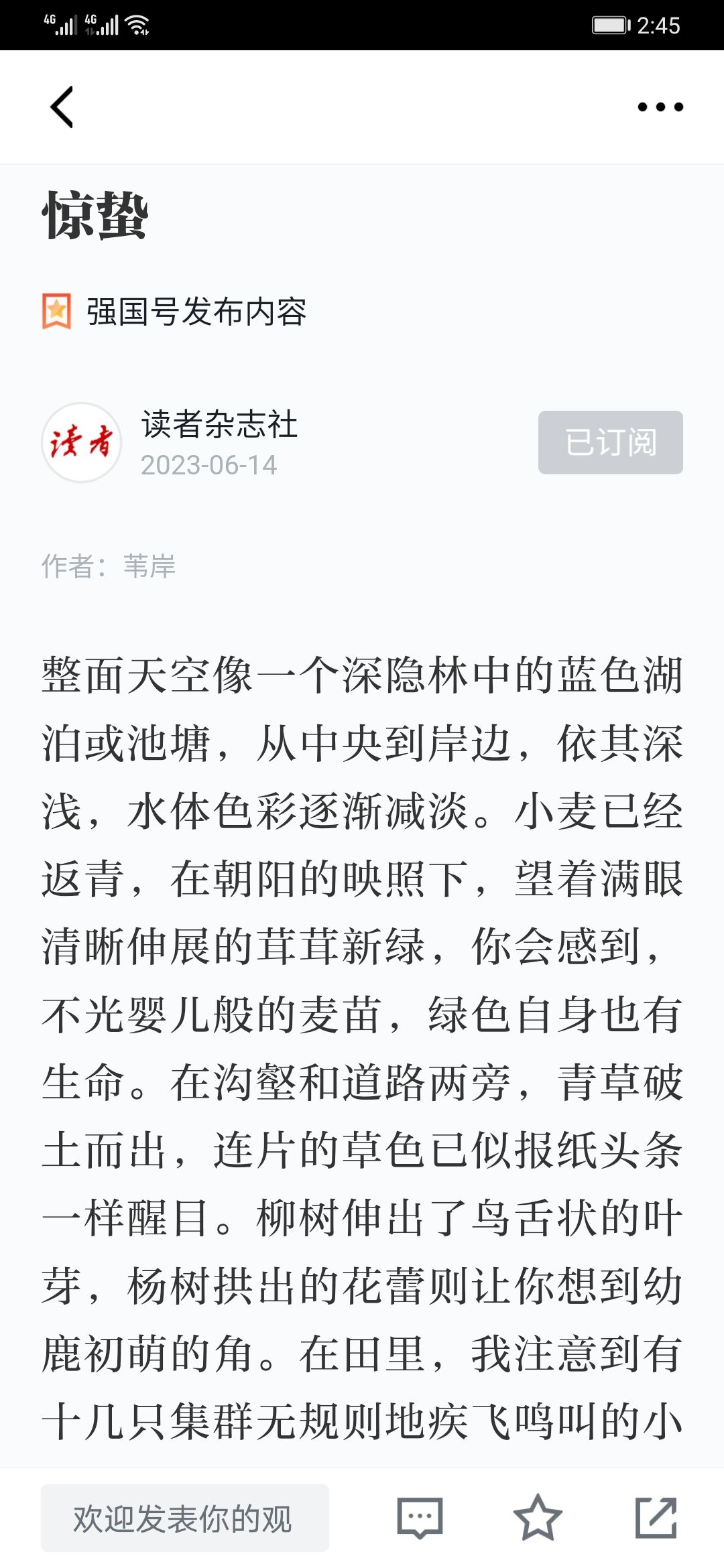Tap the 已订阅 subscription button
The width and height of the screenshot is (724, 1568).
(x=610, y=442)
